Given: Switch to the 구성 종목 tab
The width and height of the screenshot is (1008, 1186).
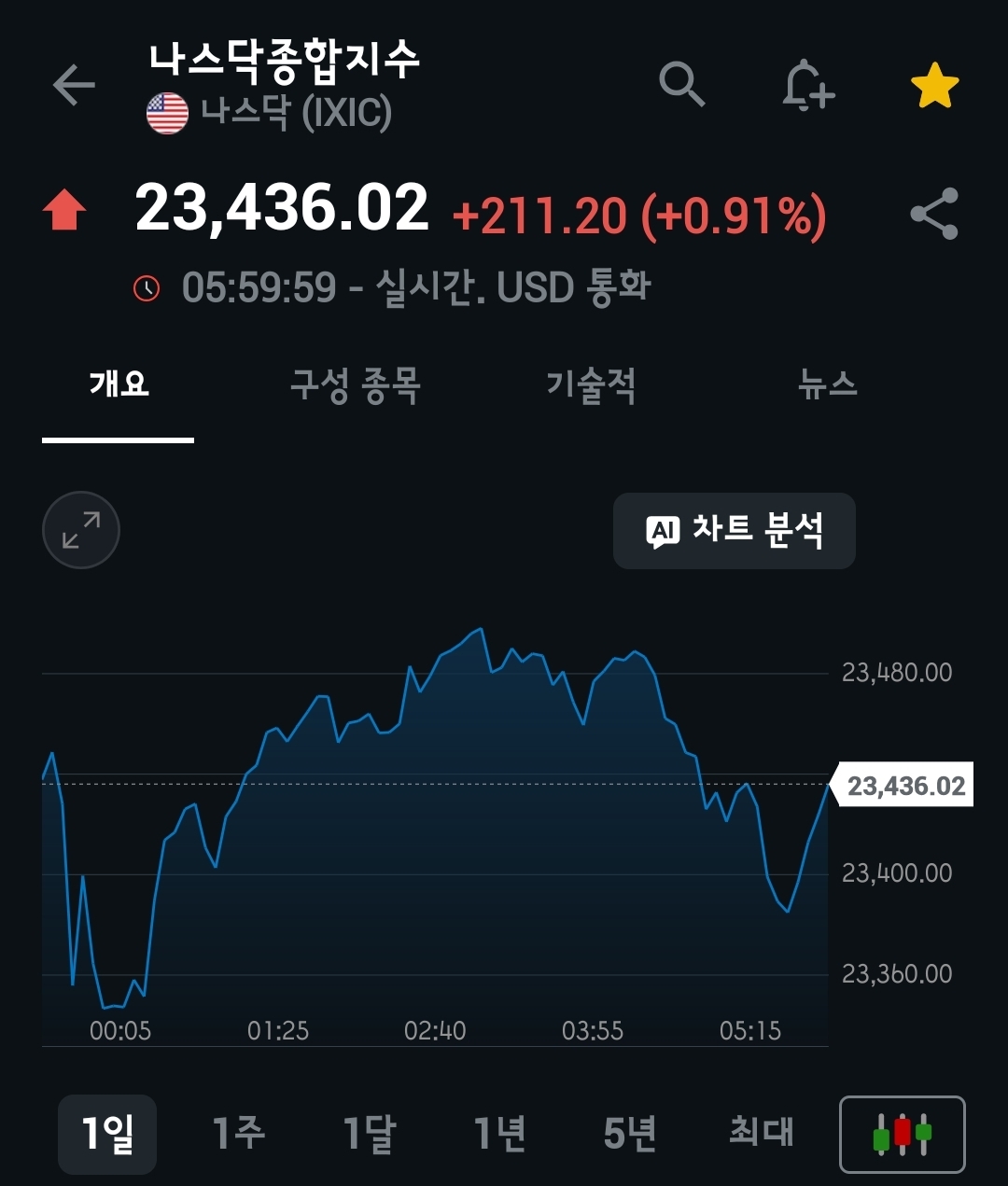Looking at the screenshot, I should pos(356,384).
